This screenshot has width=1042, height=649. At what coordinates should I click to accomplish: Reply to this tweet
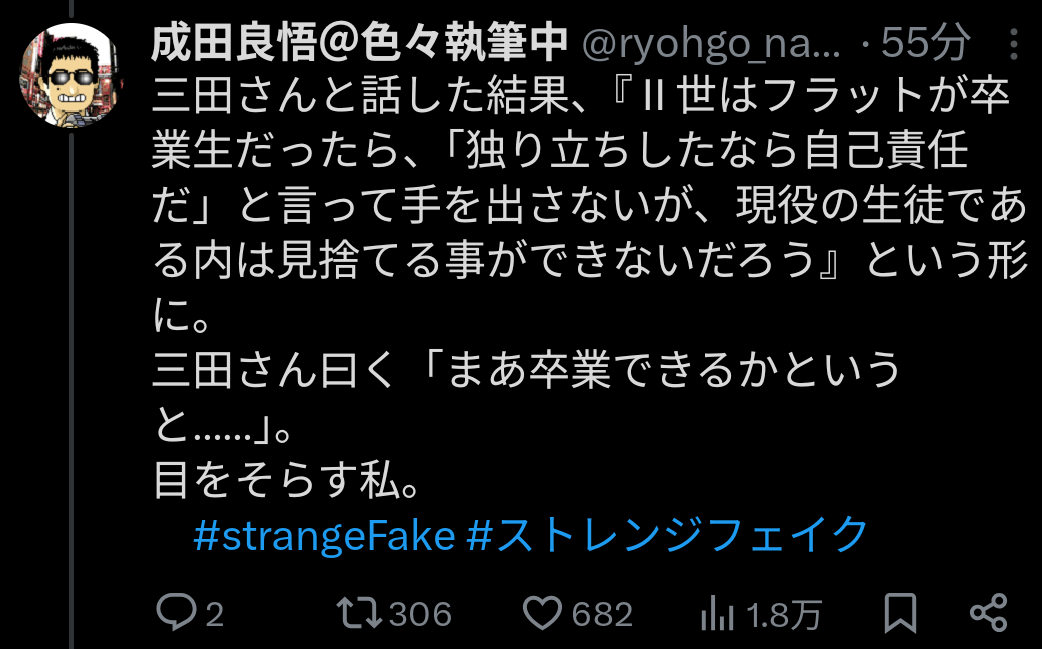pos(189,612)
